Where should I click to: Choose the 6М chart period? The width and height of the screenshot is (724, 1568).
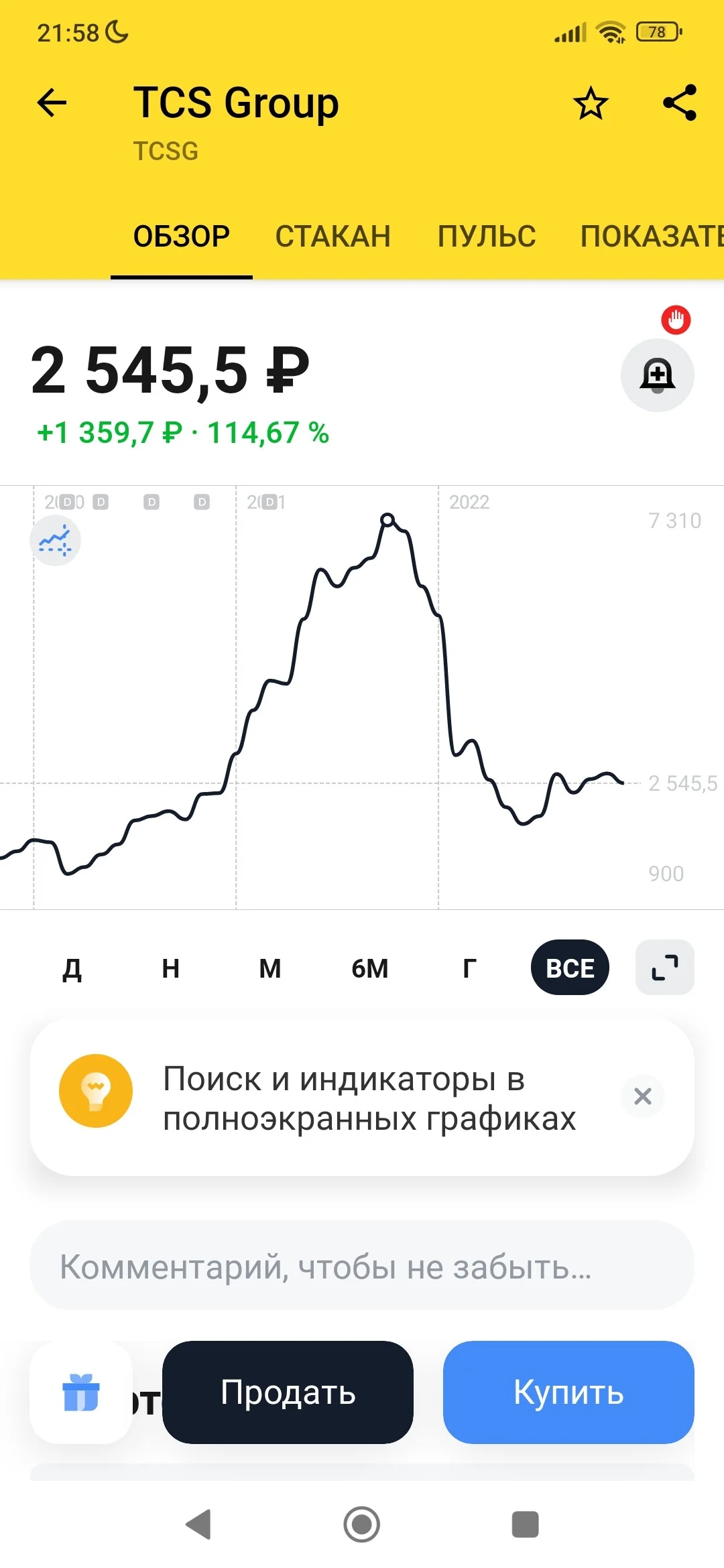[370, 968]
